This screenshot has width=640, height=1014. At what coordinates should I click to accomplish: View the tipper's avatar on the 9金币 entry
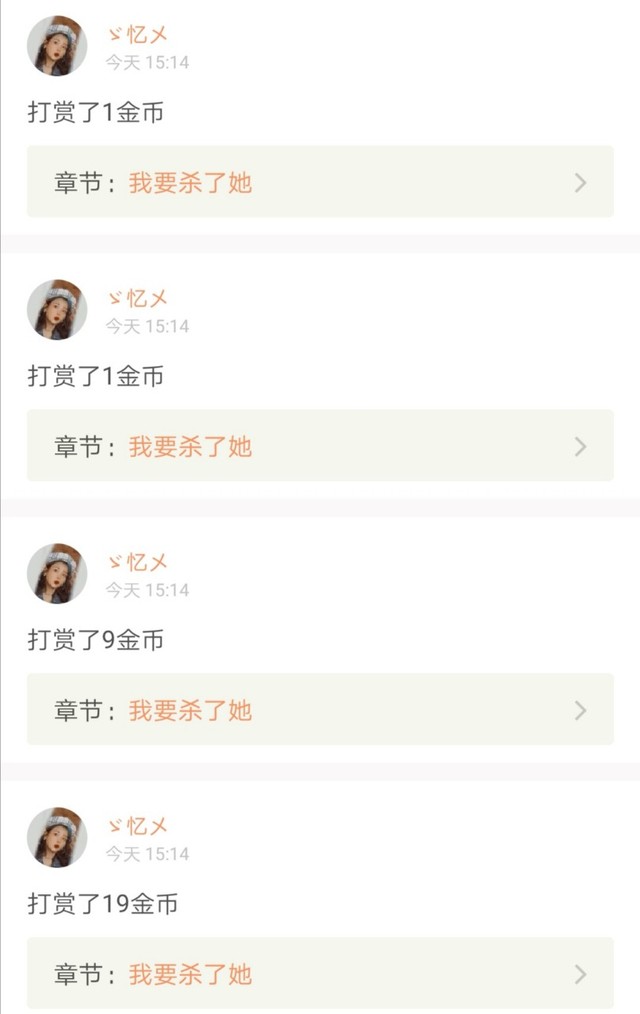(57, 574)
